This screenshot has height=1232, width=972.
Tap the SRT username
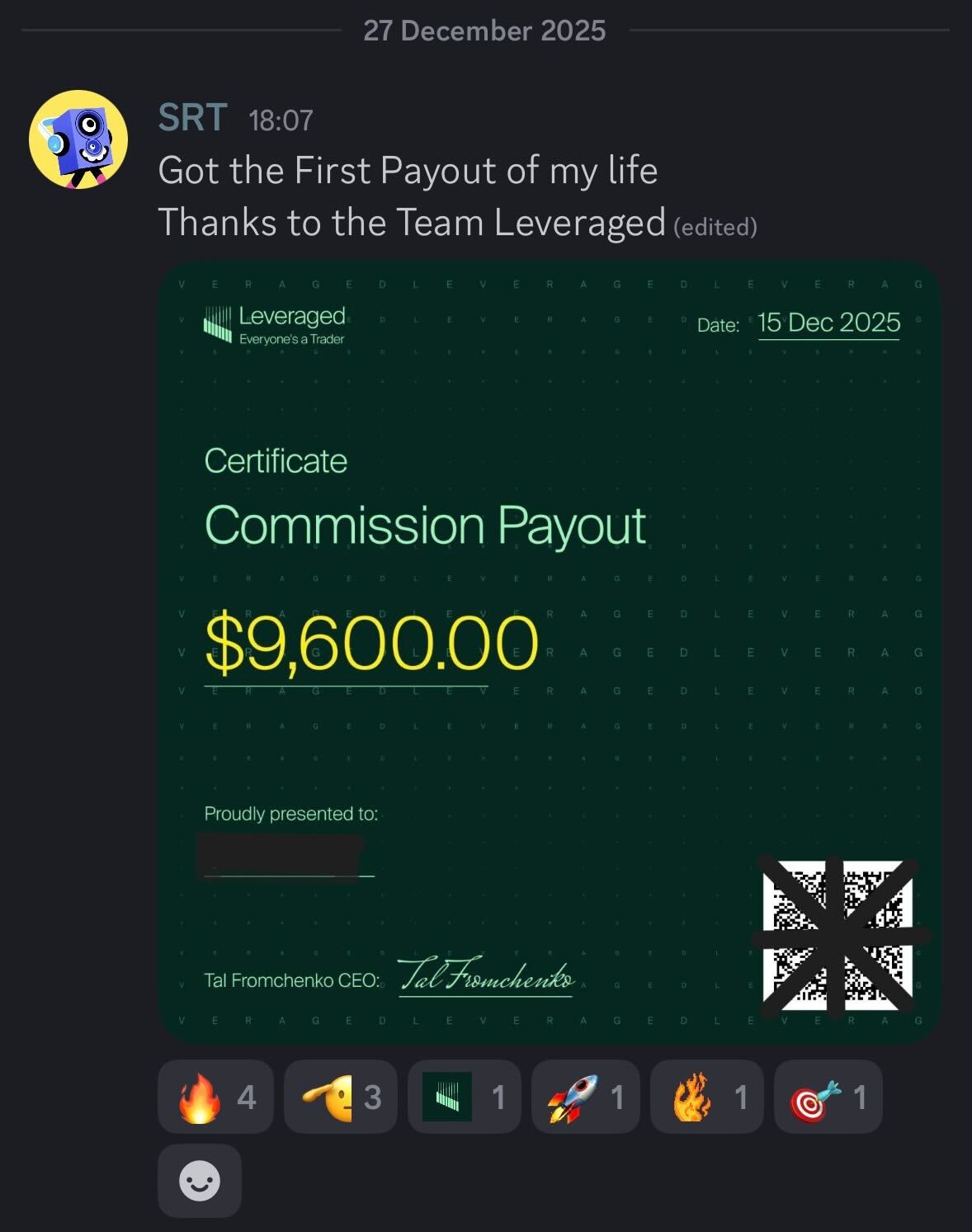[x=192, y=118]
